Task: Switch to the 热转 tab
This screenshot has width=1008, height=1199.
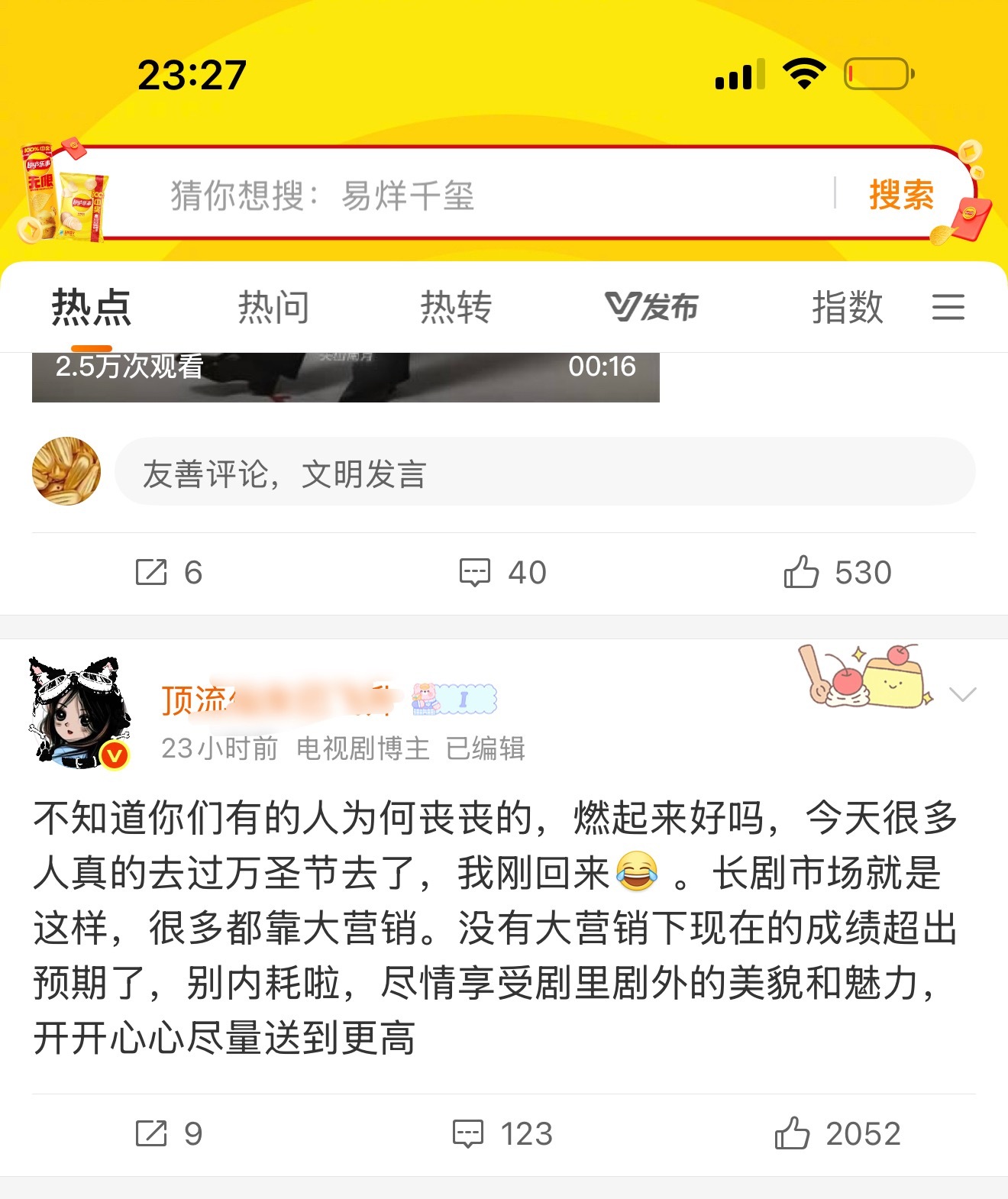Action: click(x=456, y=305)
